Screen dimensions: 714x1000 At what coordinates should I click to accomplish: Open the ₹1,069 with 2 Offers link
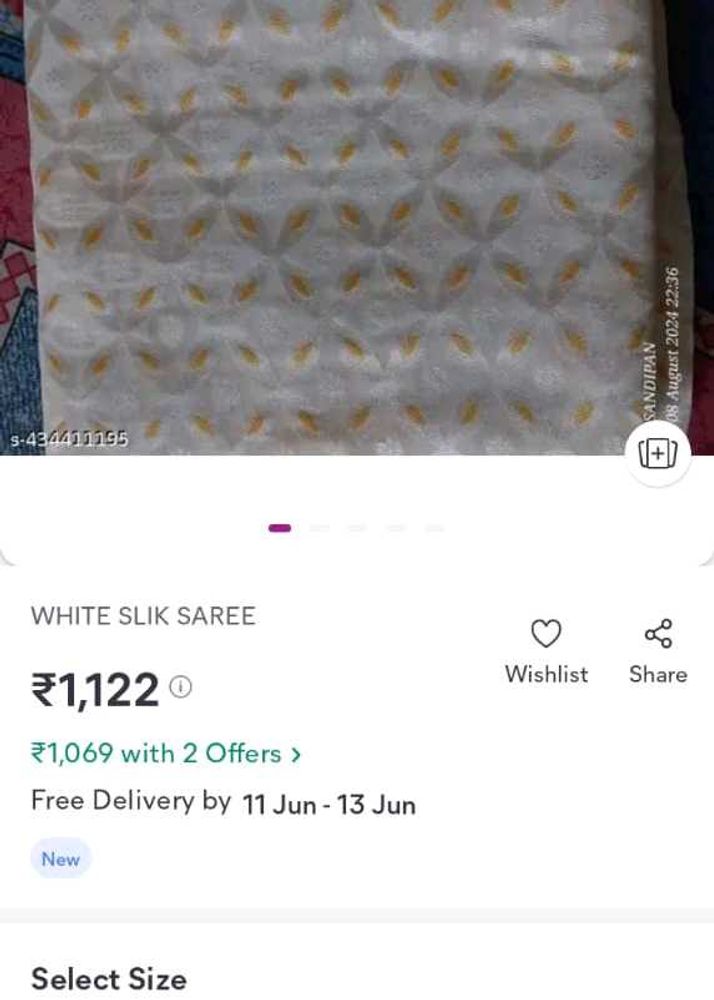click(166, 753)
